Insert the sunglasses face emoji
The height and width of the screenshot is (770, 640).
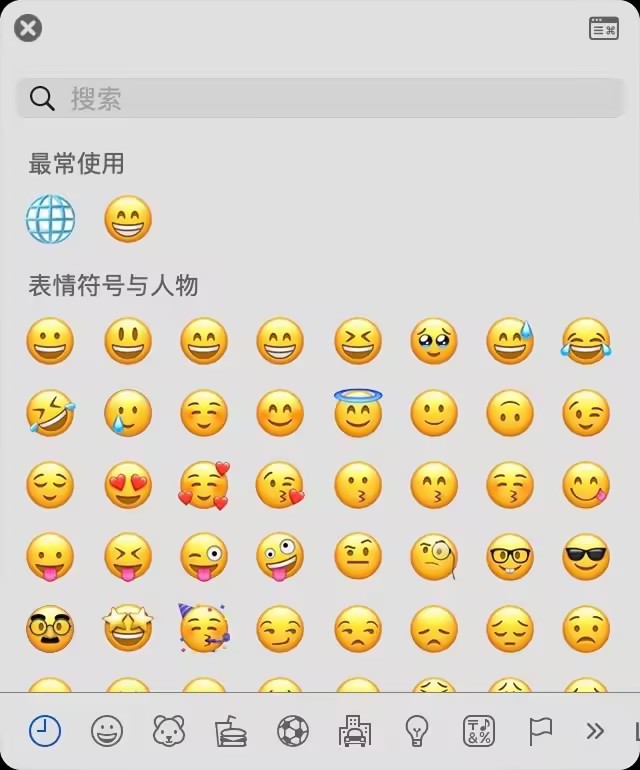(586, 558)
